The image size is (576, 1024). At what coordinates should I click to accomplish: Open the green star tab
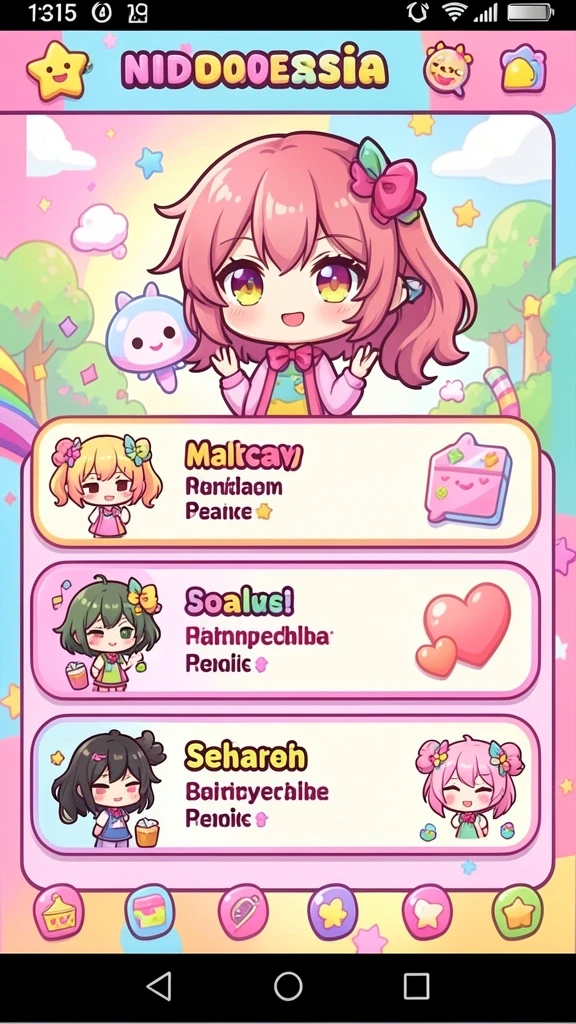(518, 912)
